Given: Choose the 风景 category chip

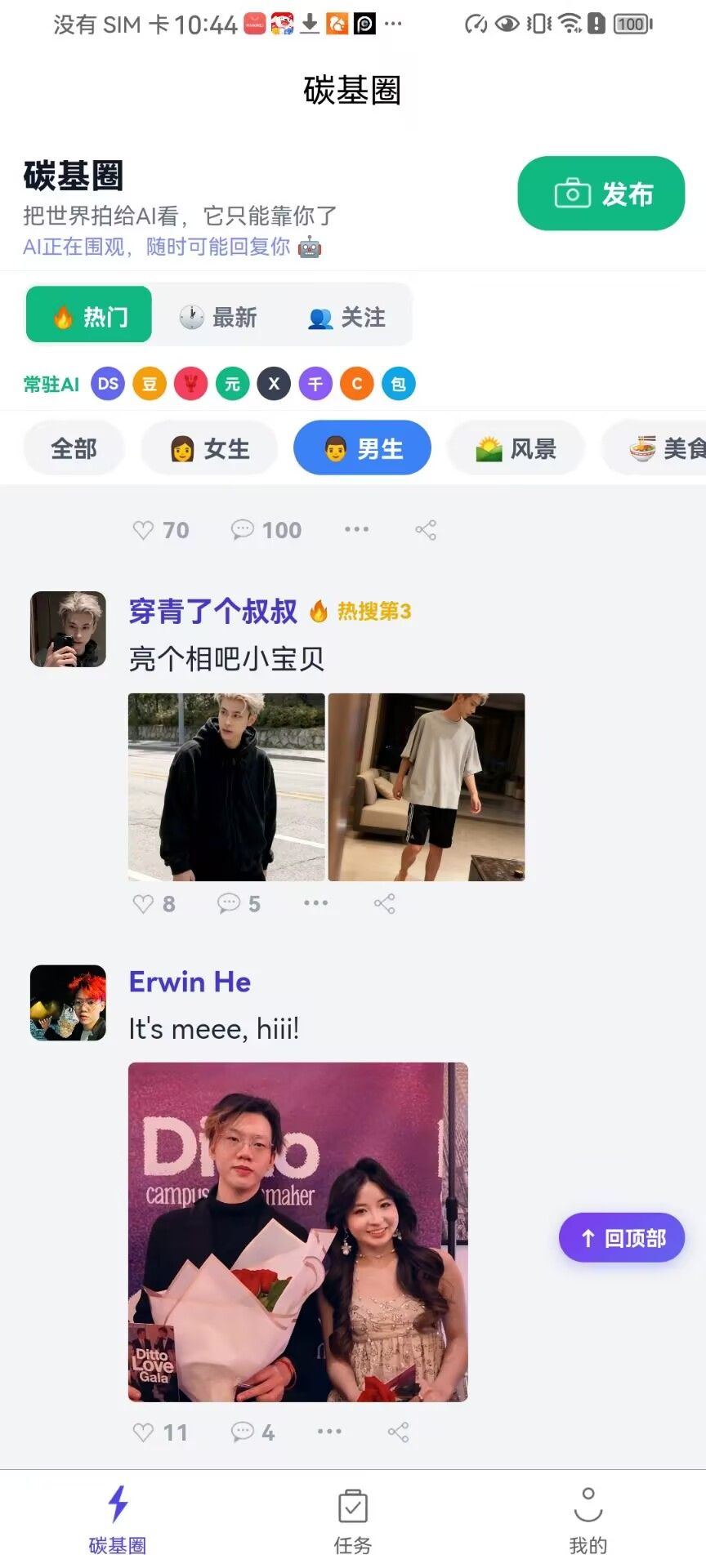Looking at the screenshot, I should point(516,448).
